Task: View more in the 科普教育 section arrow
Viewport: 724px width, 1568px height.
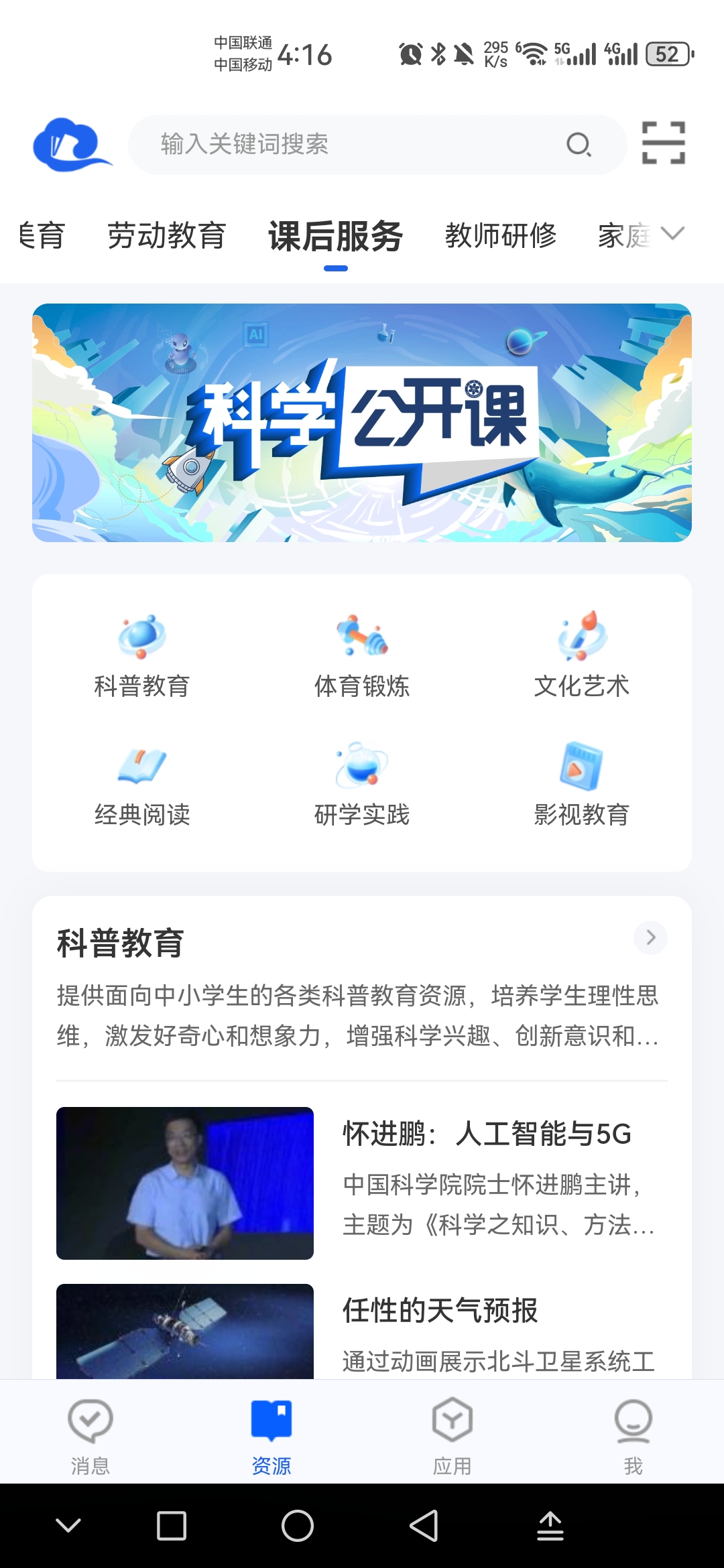Action: [x=650, y=937]
